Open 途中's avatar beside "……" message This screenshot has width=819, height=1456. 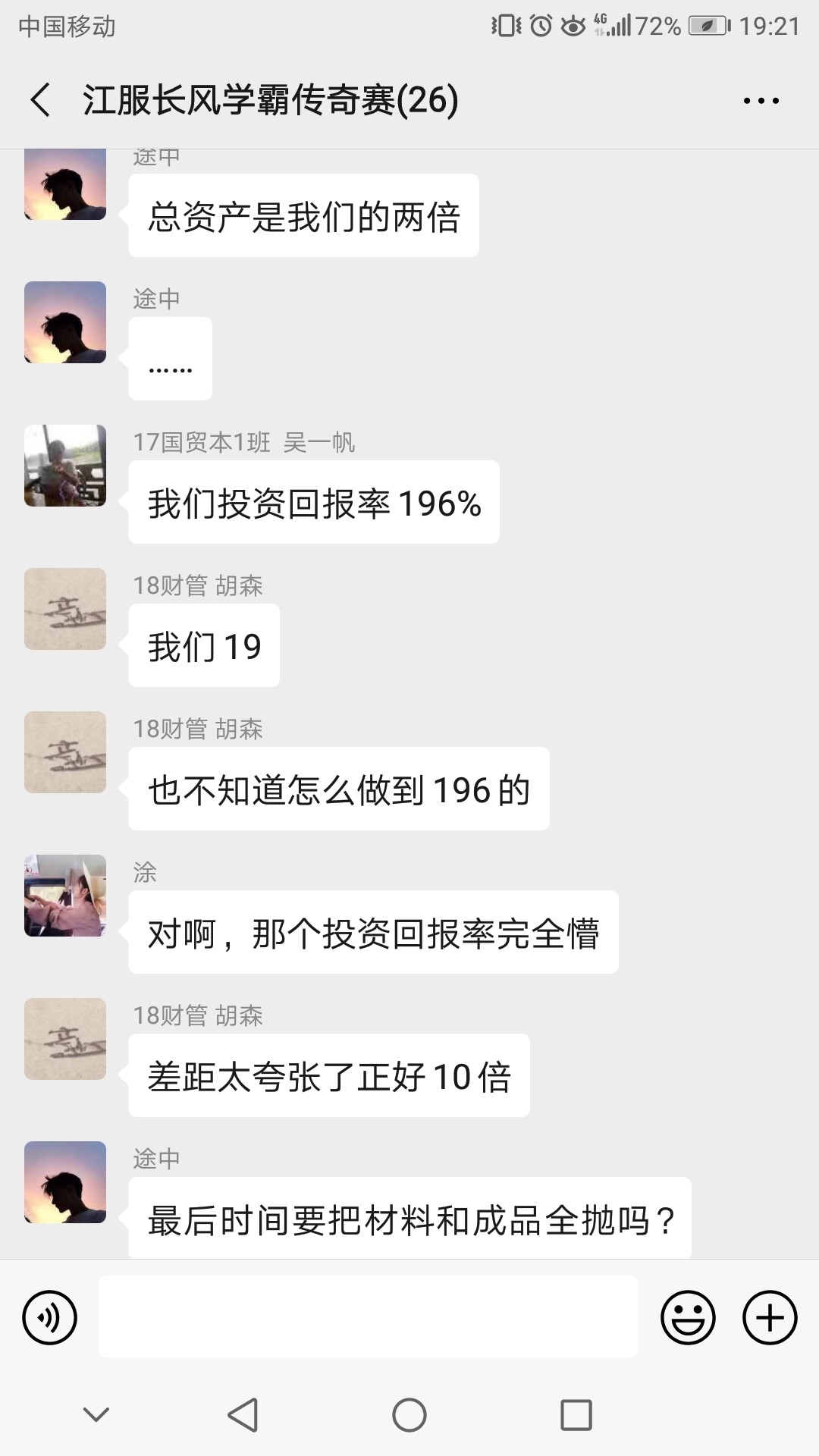point(65,322)
